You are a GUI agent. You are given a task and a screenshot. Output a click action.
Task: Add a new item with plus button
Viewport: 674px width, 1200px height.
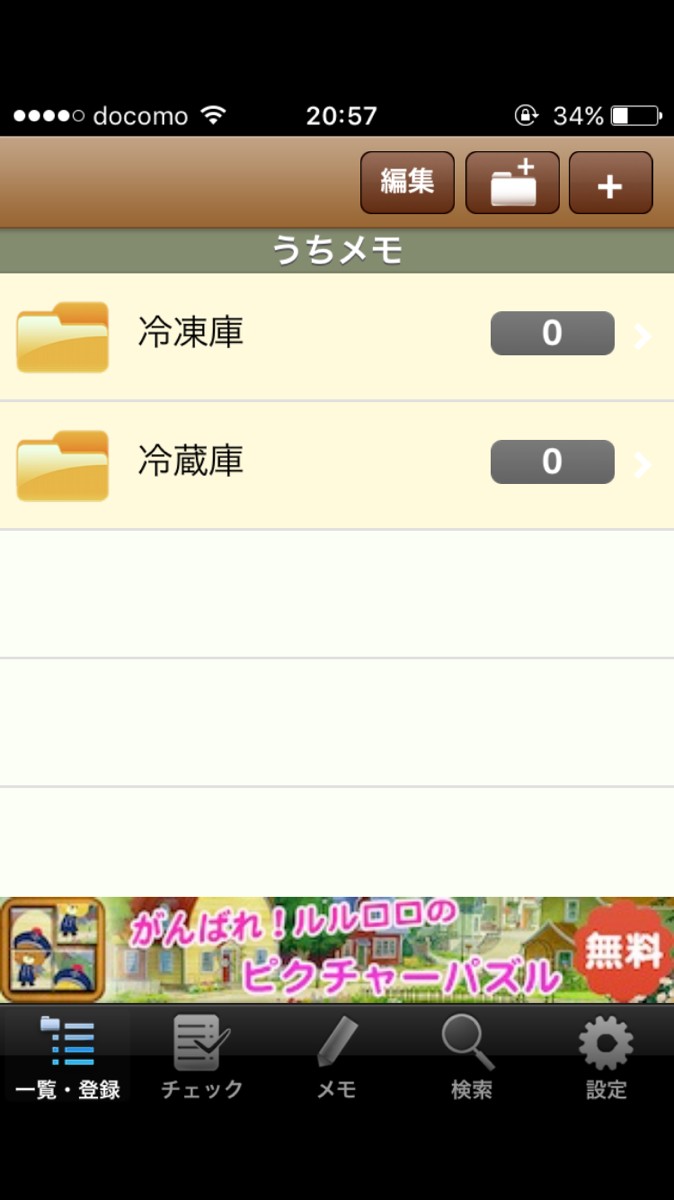[610, 183]
